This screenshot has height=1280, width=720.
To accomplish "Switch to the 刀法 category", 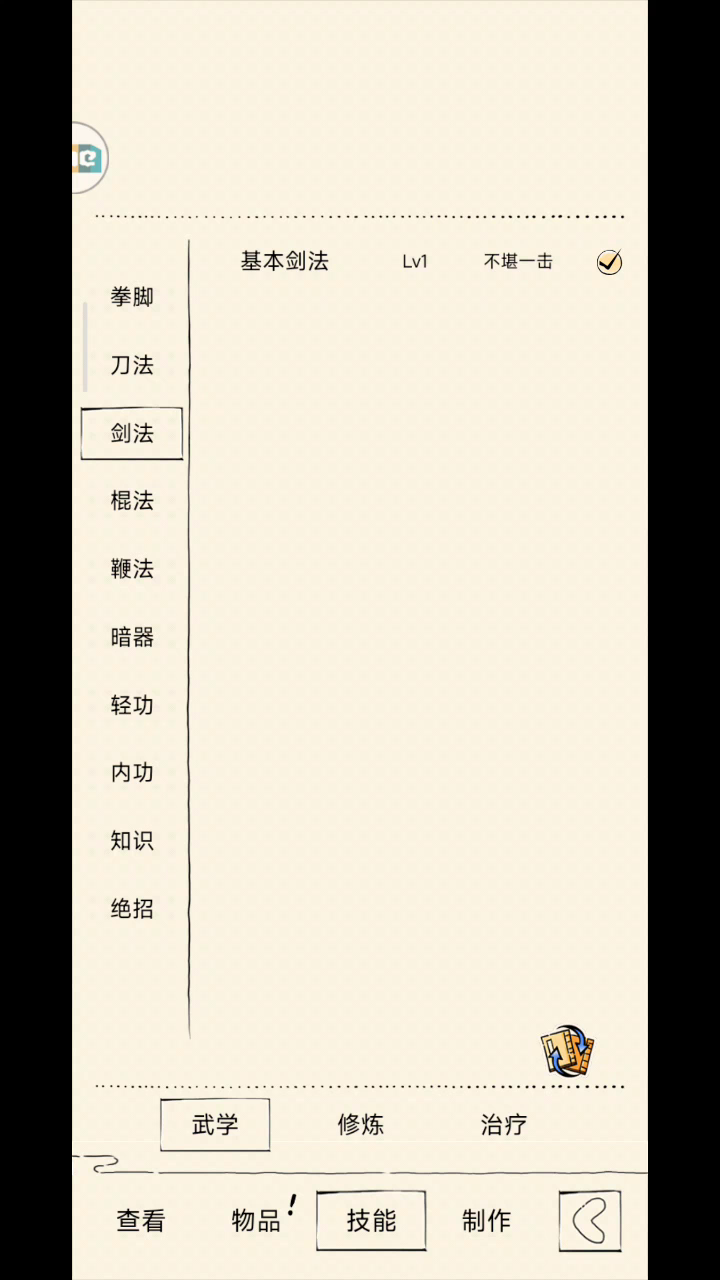I will tap(132, 365).
